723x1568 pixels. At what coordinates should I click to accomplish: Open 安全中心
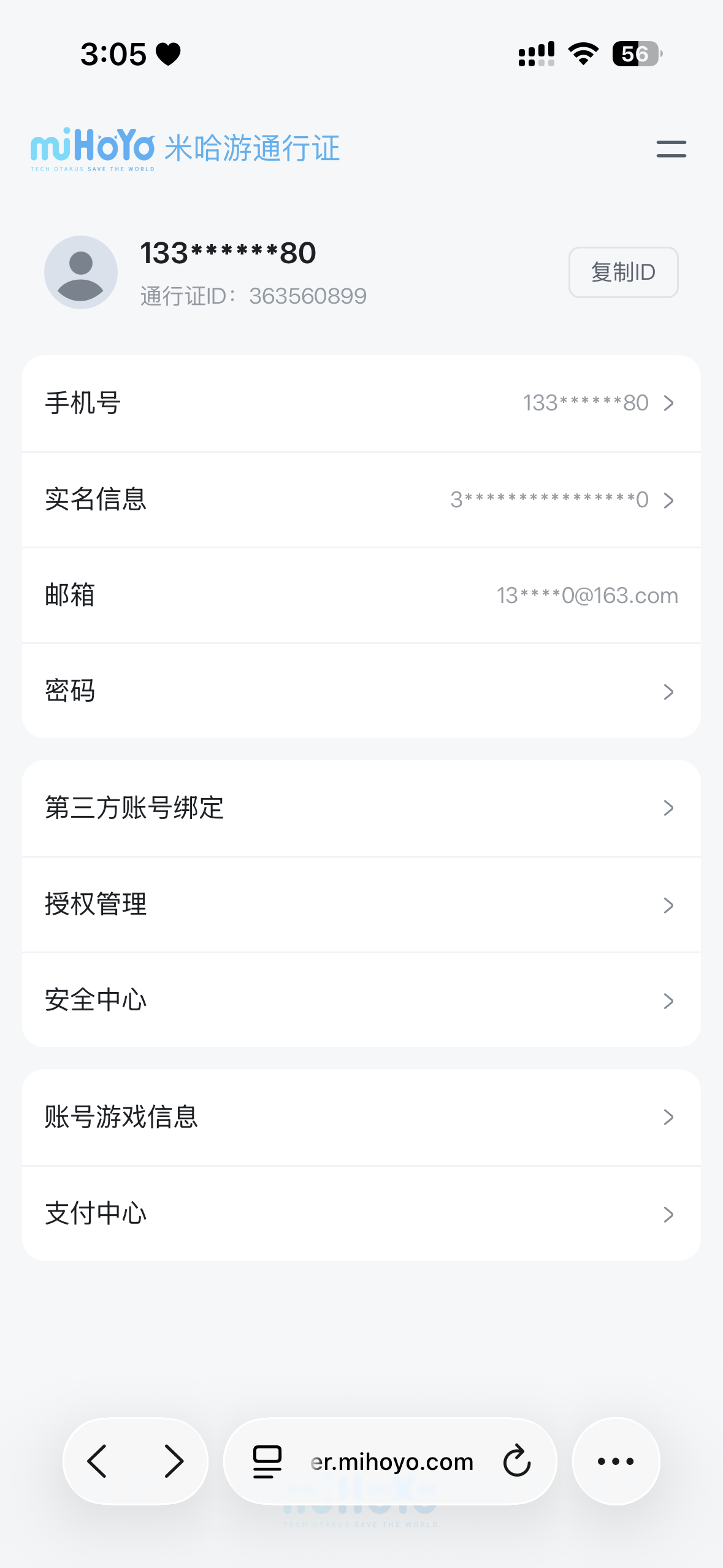point(361,1001)
